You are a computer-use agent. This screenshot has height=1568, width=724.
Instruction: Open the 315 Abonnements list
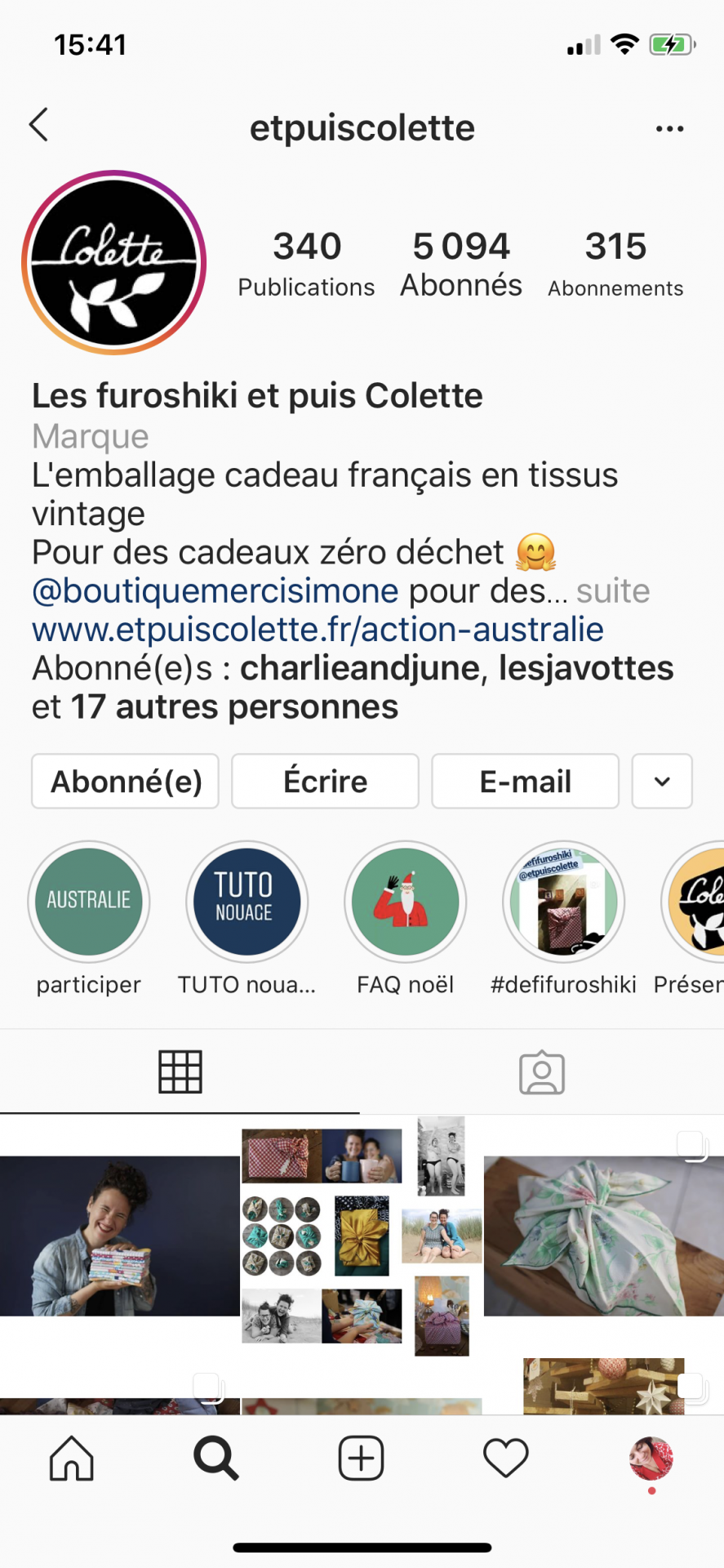(x=615, y=264)
